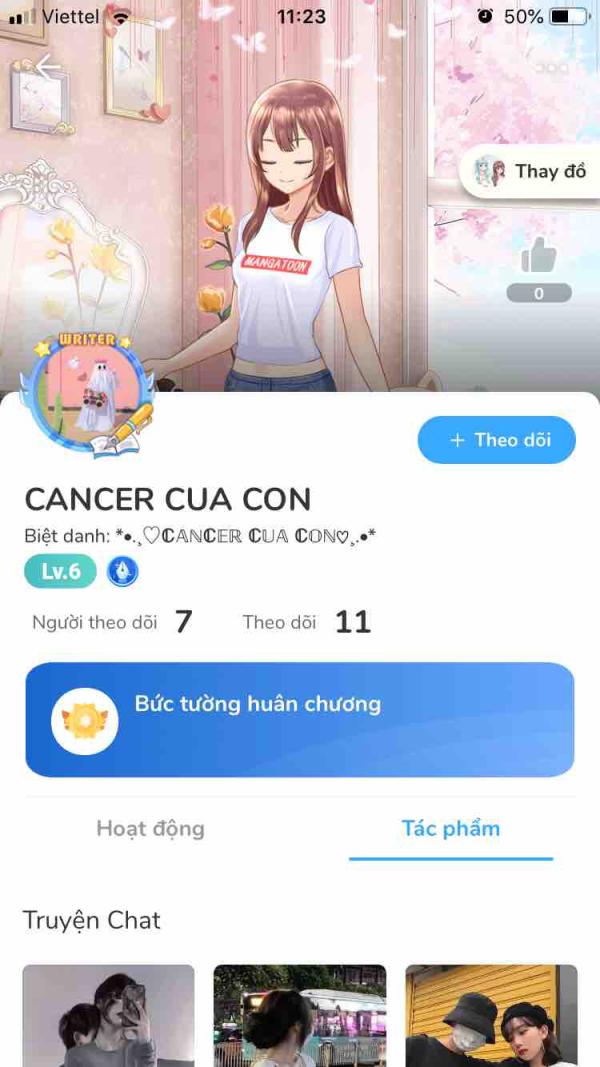Like this profile with the thumbs-up
The height and width of the screenshot is (1067, 600).
pos(539,255)
